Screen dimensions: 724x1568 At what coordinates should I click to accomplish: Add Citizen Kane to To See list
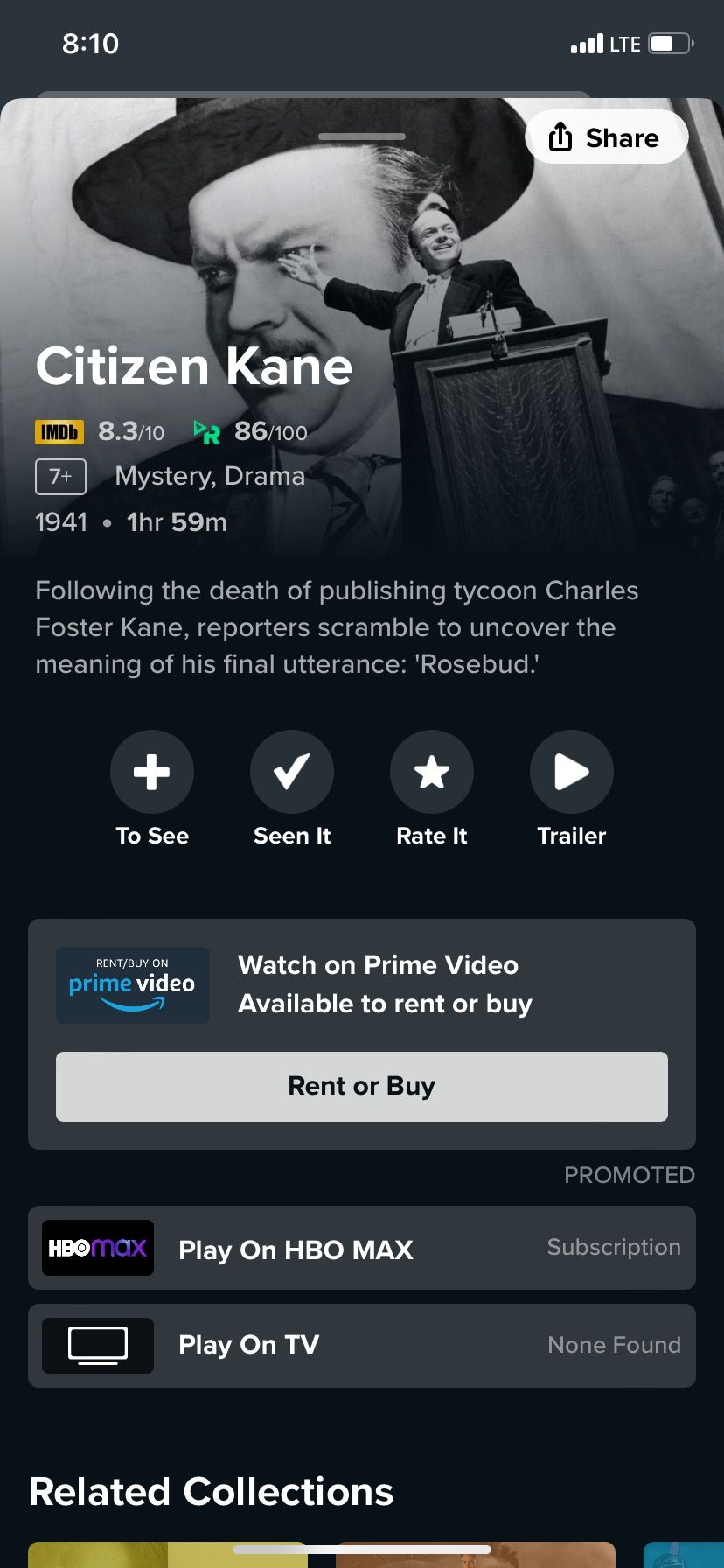[x=152, y=773]
